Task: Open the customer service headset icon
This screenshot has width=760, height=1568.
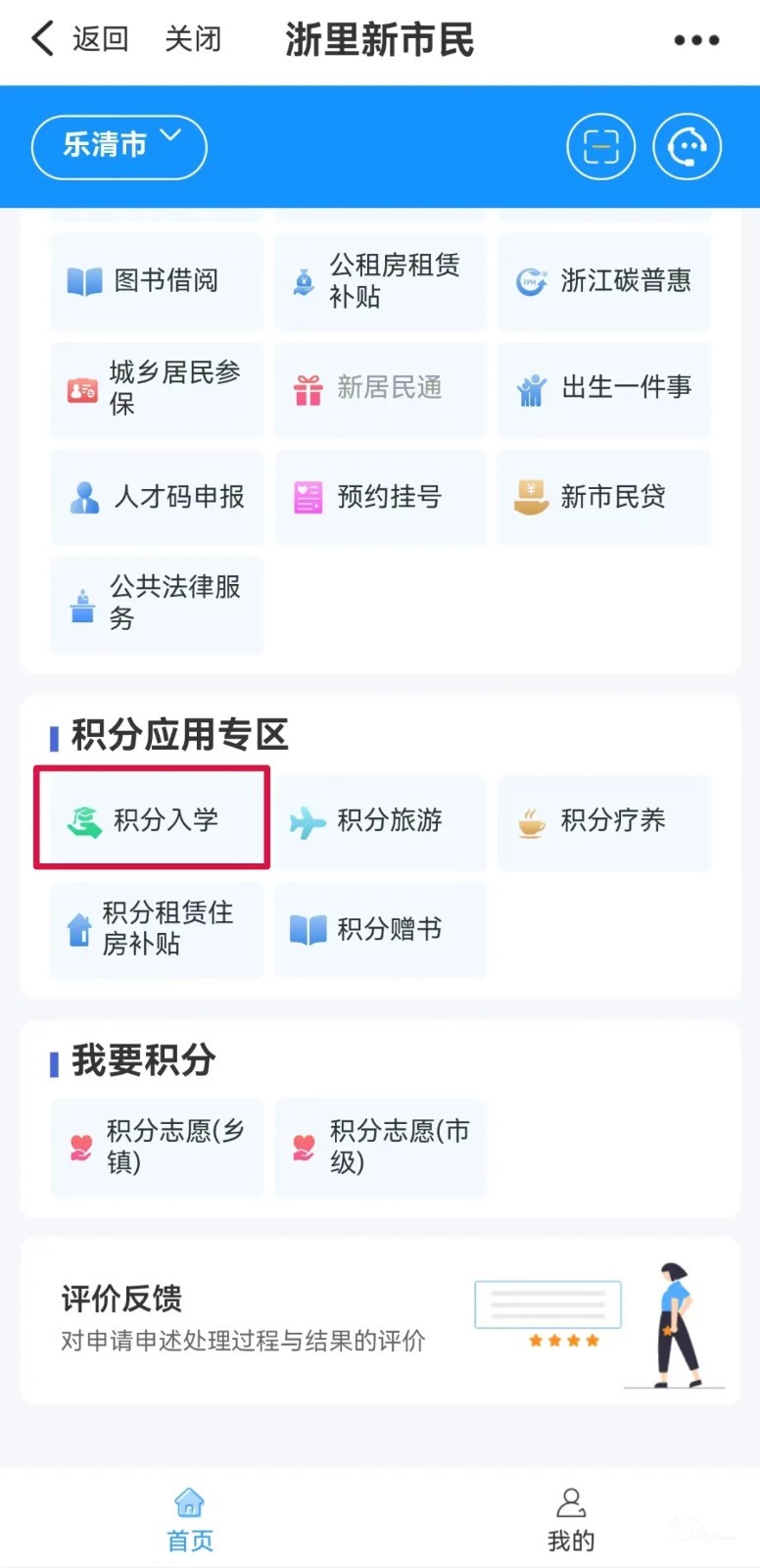Action: pos(688,147)
